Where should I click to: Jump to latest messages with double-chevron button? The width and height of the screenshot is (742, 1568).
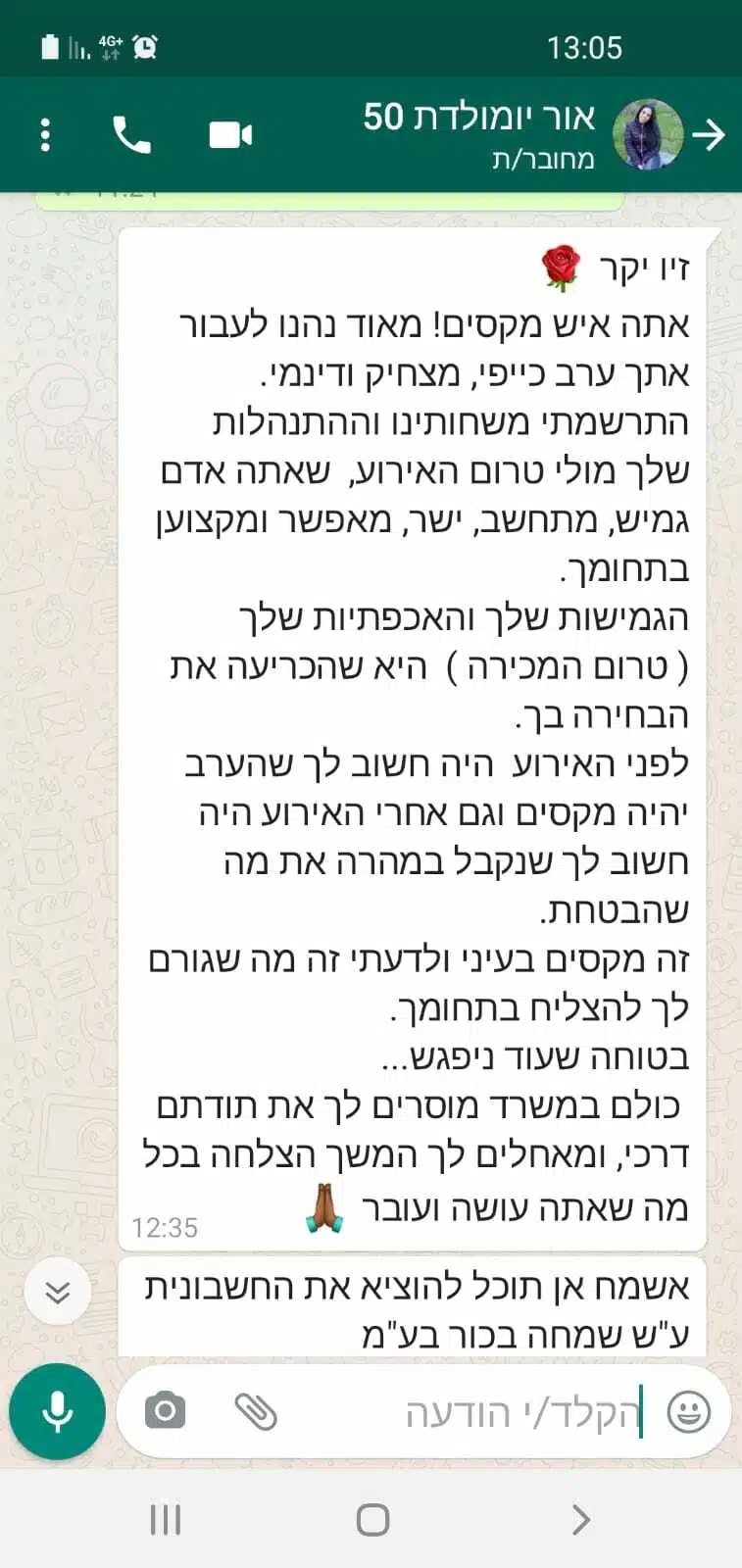[58, 1293]
